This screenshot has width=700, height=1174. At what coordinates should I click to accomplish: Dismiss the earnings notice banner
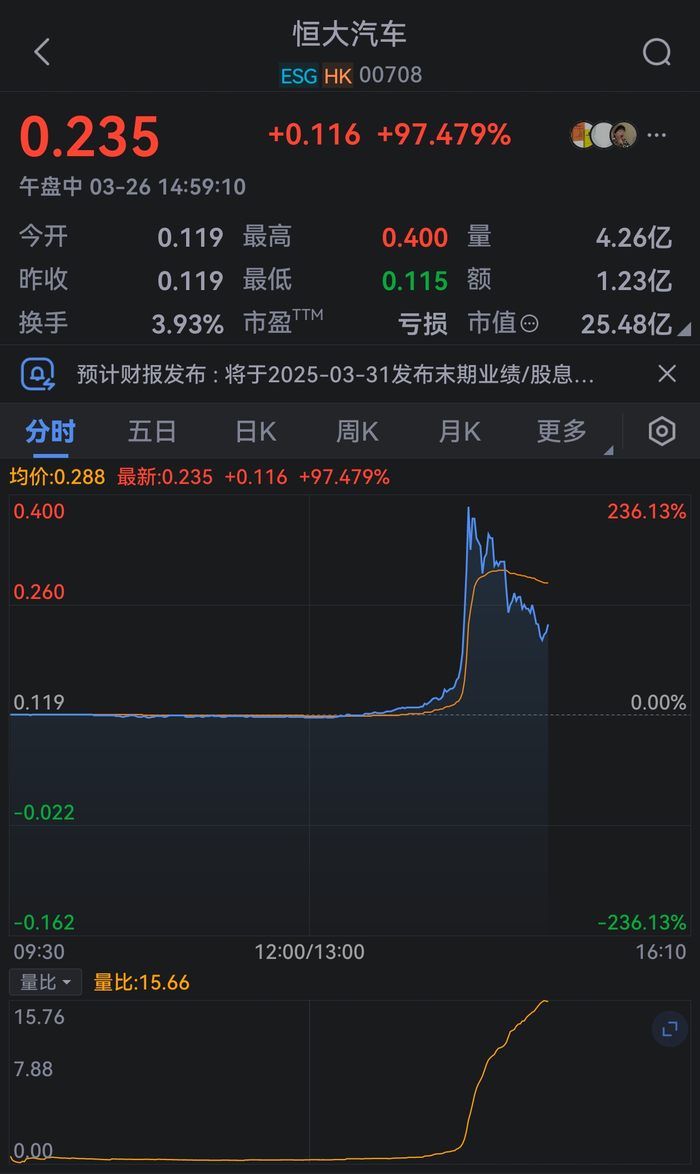667,374
